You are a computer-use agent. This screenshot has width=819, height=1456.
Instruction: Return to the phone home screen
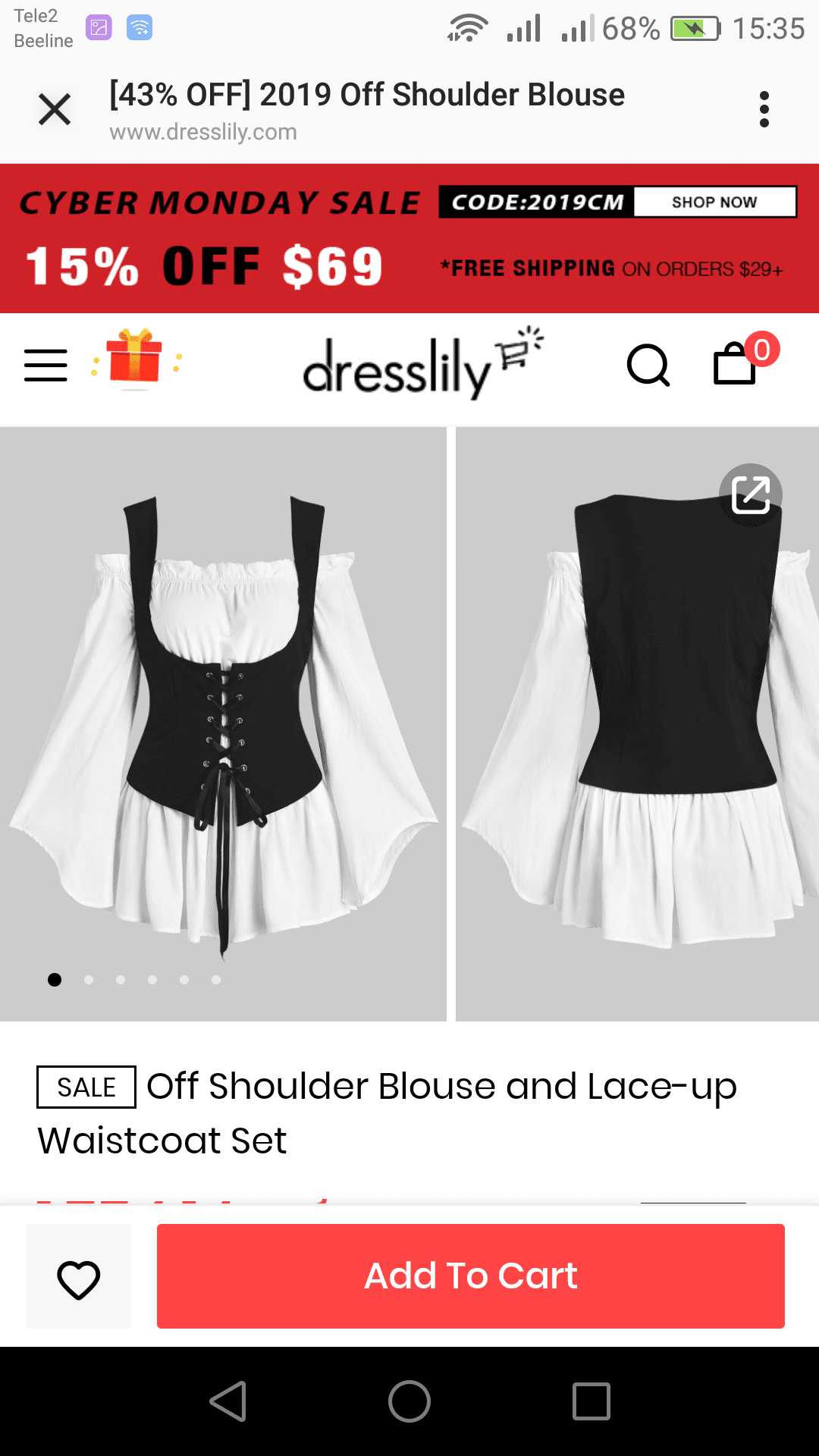point(409,1401)
